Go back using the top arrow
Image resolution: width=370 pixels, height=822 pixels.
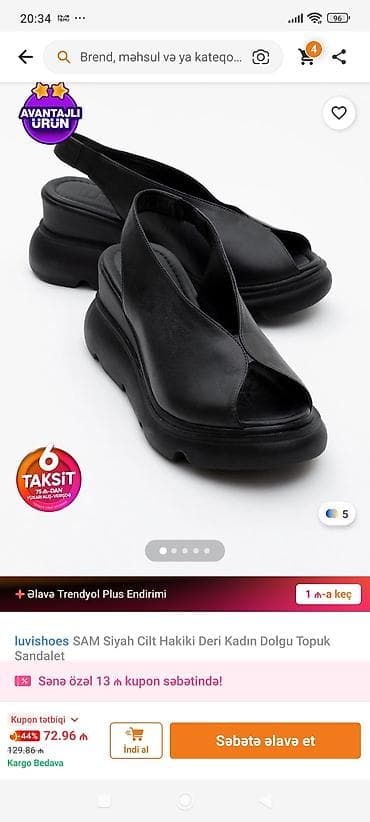(x=25, y=57)
